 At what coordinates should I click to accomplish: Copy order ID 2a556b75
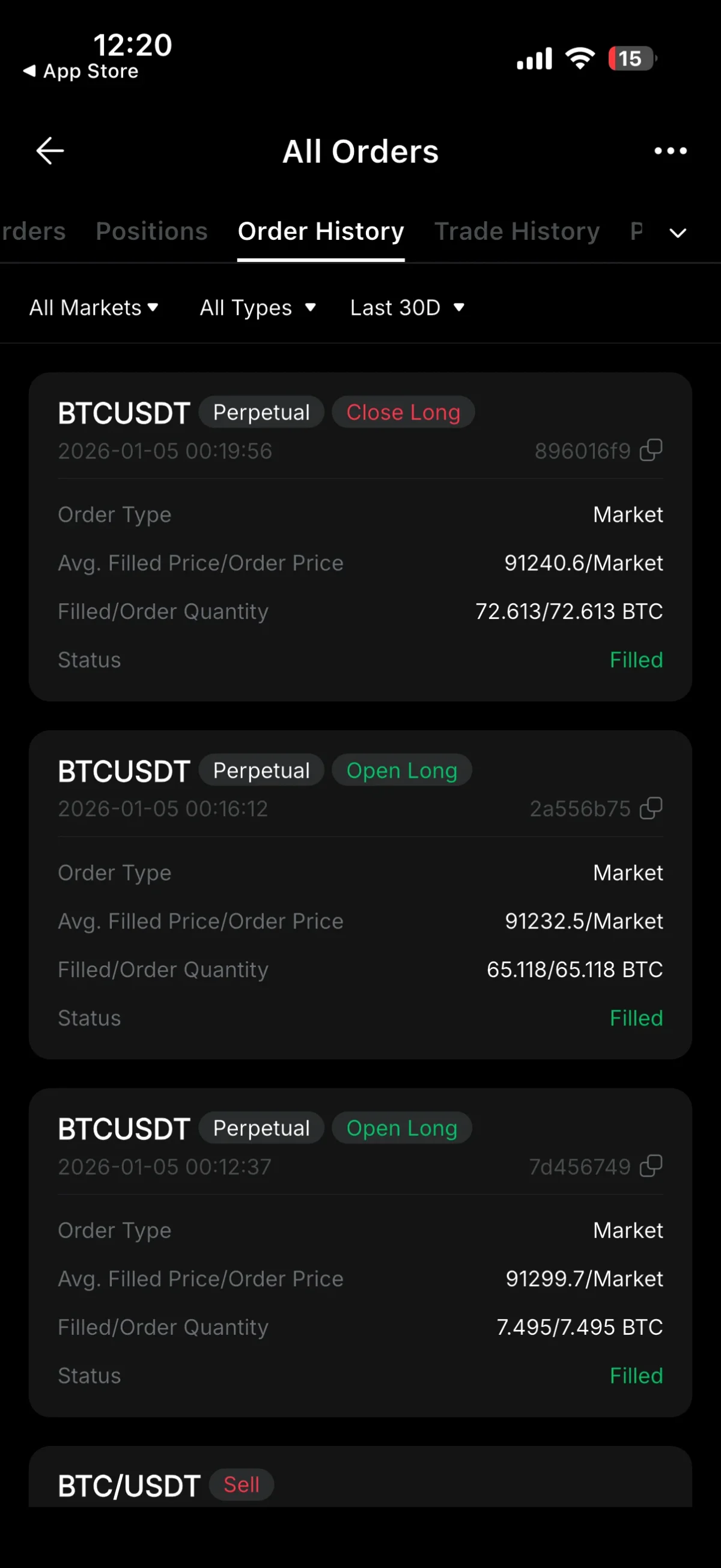tap(651, 808)
